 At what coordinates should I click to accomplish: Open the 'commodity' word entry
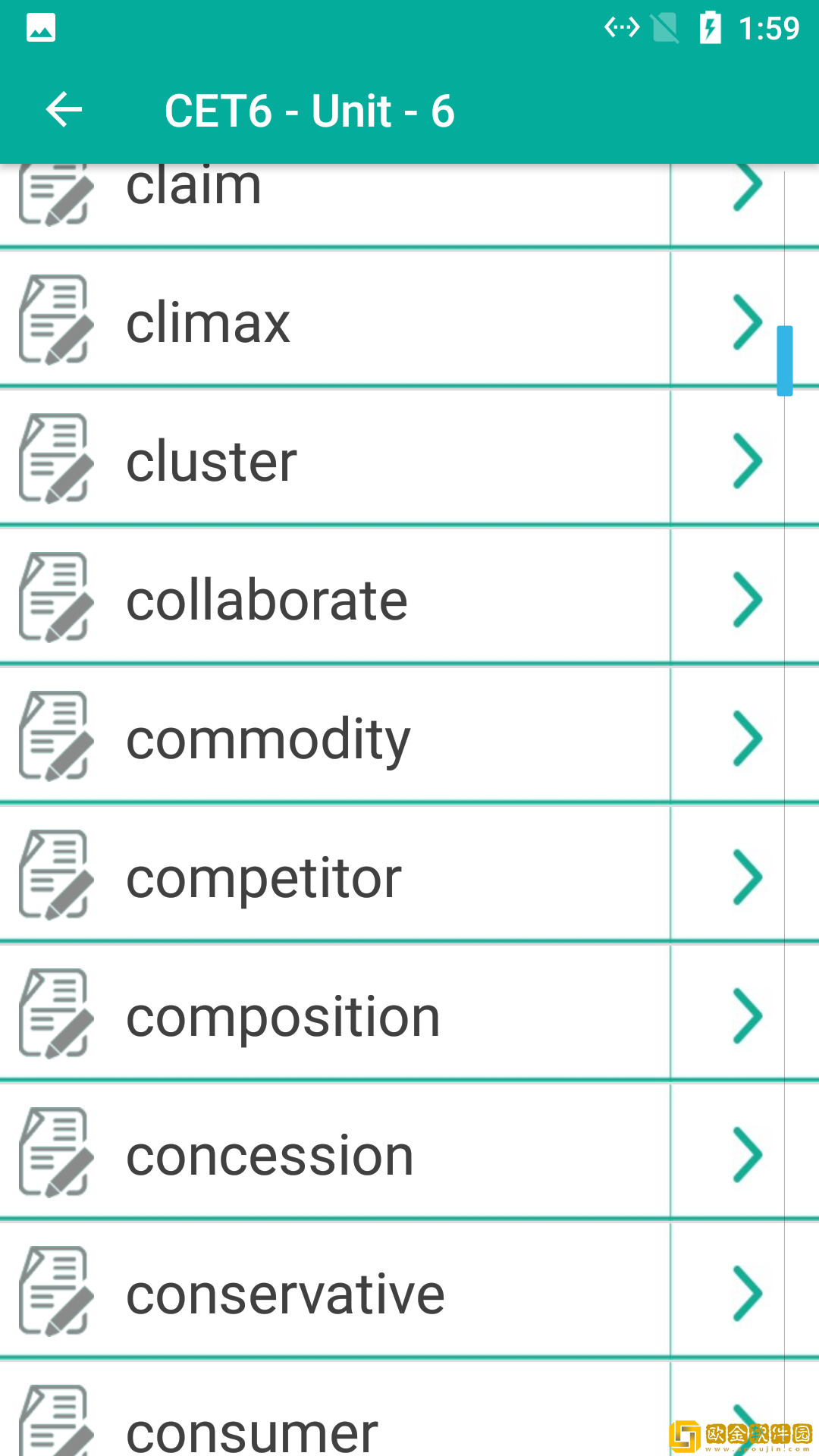(334, 738)
